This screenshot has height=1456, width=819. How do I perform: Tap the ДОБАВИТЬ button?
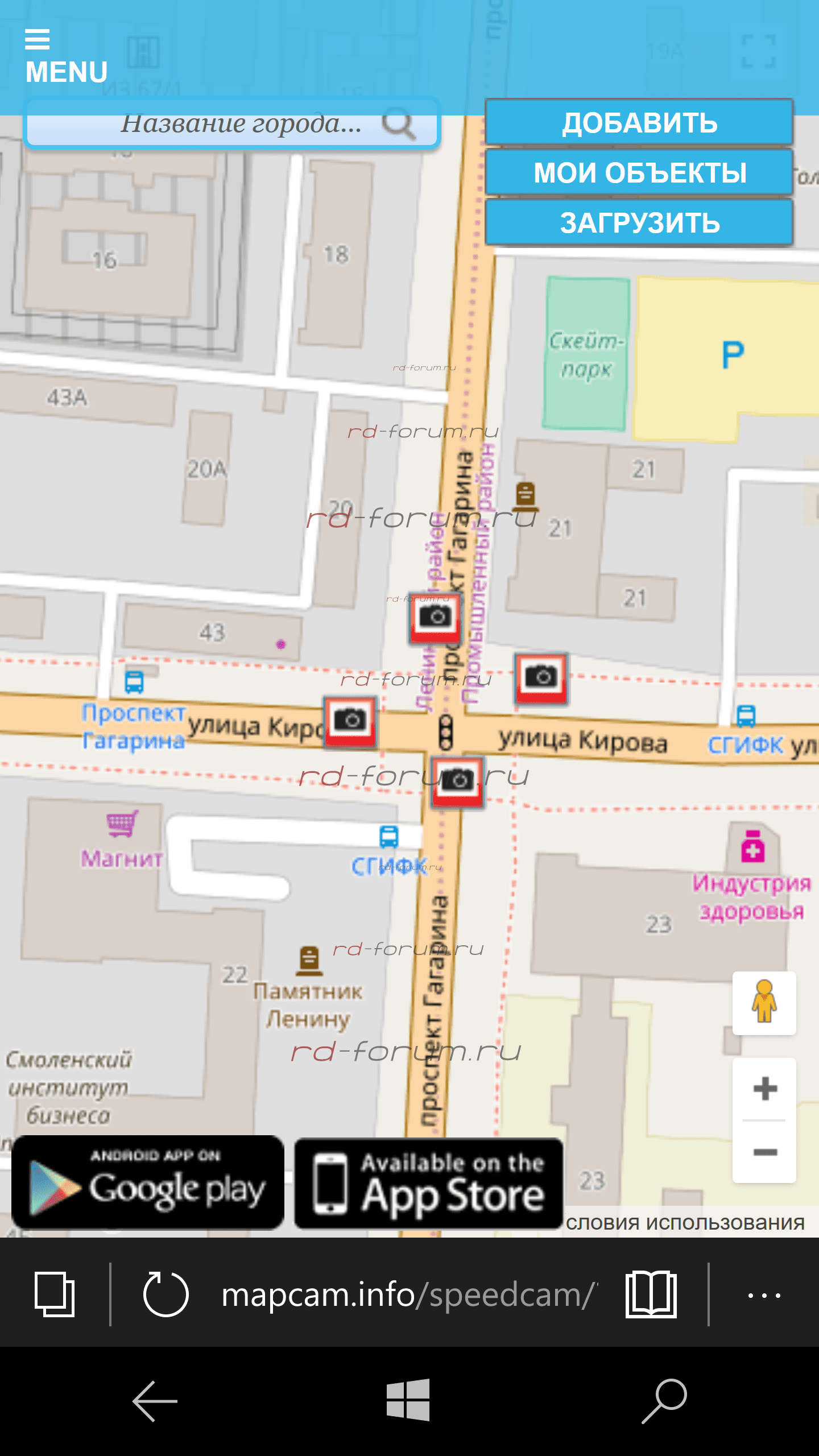[639, 123]
